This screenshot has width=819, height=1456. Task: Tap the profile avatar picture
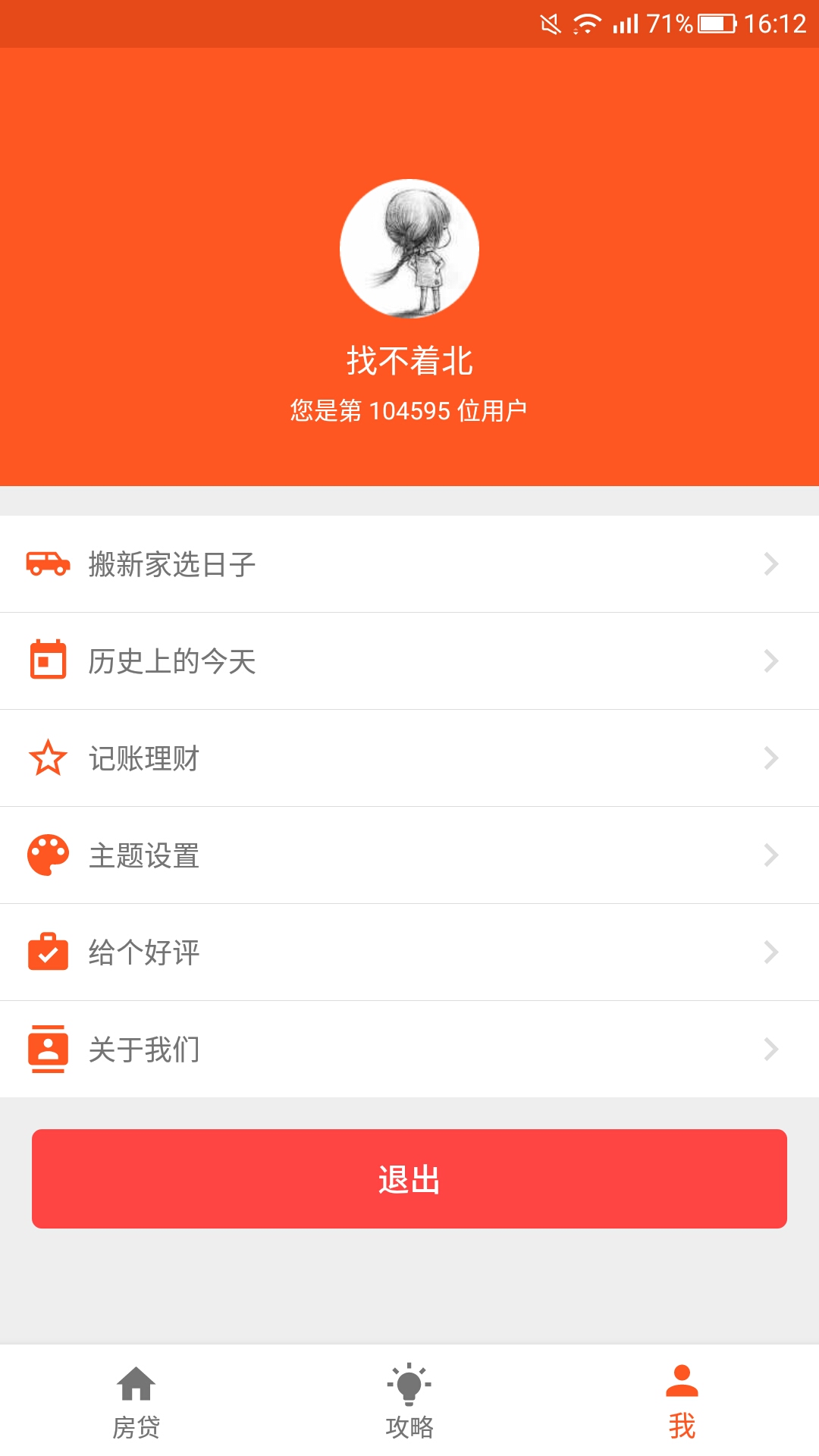point(409,249)
